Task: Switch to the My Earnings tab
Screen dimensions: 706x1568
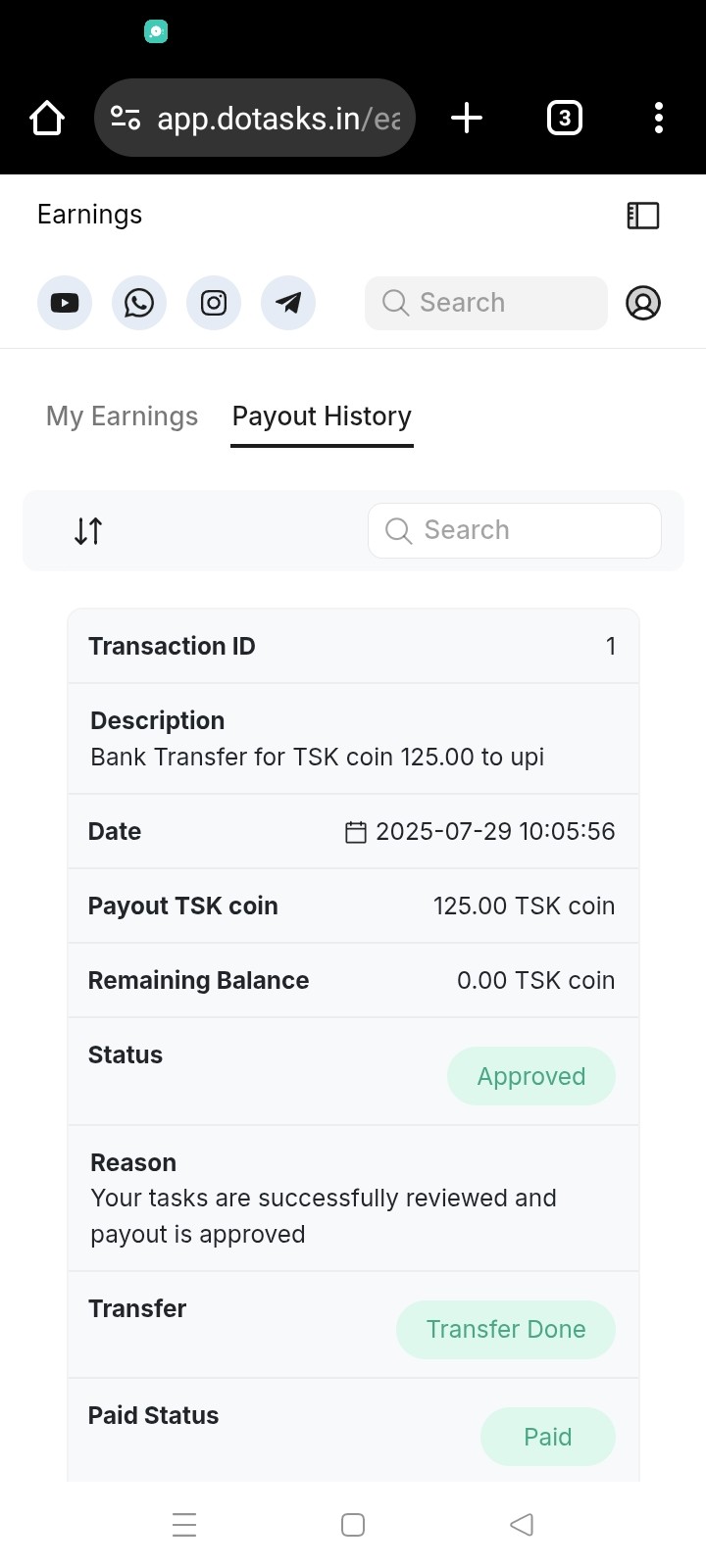Action: click(x=122, y=416)
